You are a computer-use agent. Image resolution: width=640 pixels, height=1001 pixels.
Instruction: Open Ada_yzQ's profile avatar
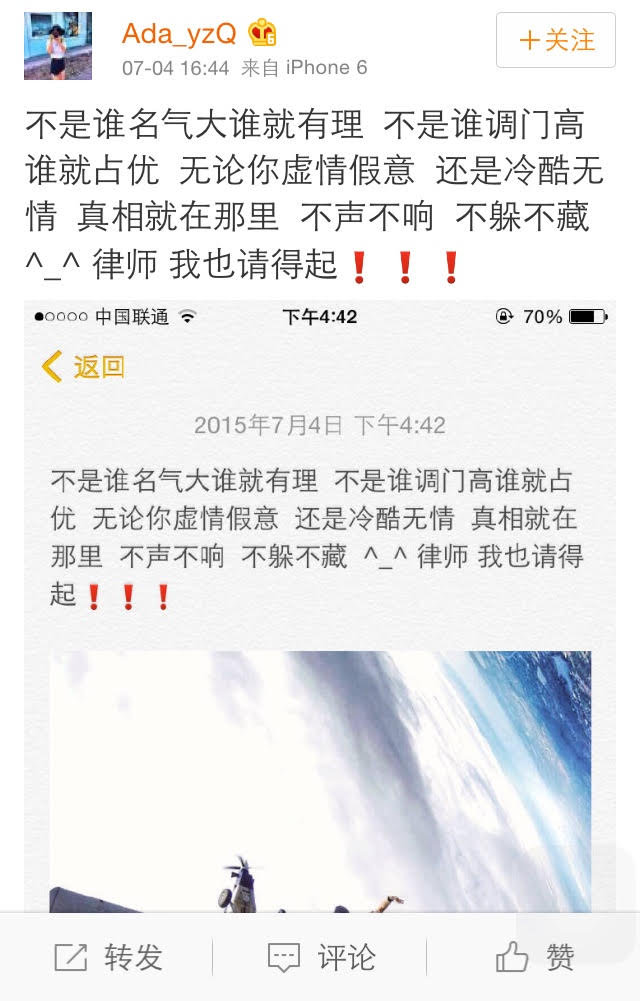click(x=57, y=46)
